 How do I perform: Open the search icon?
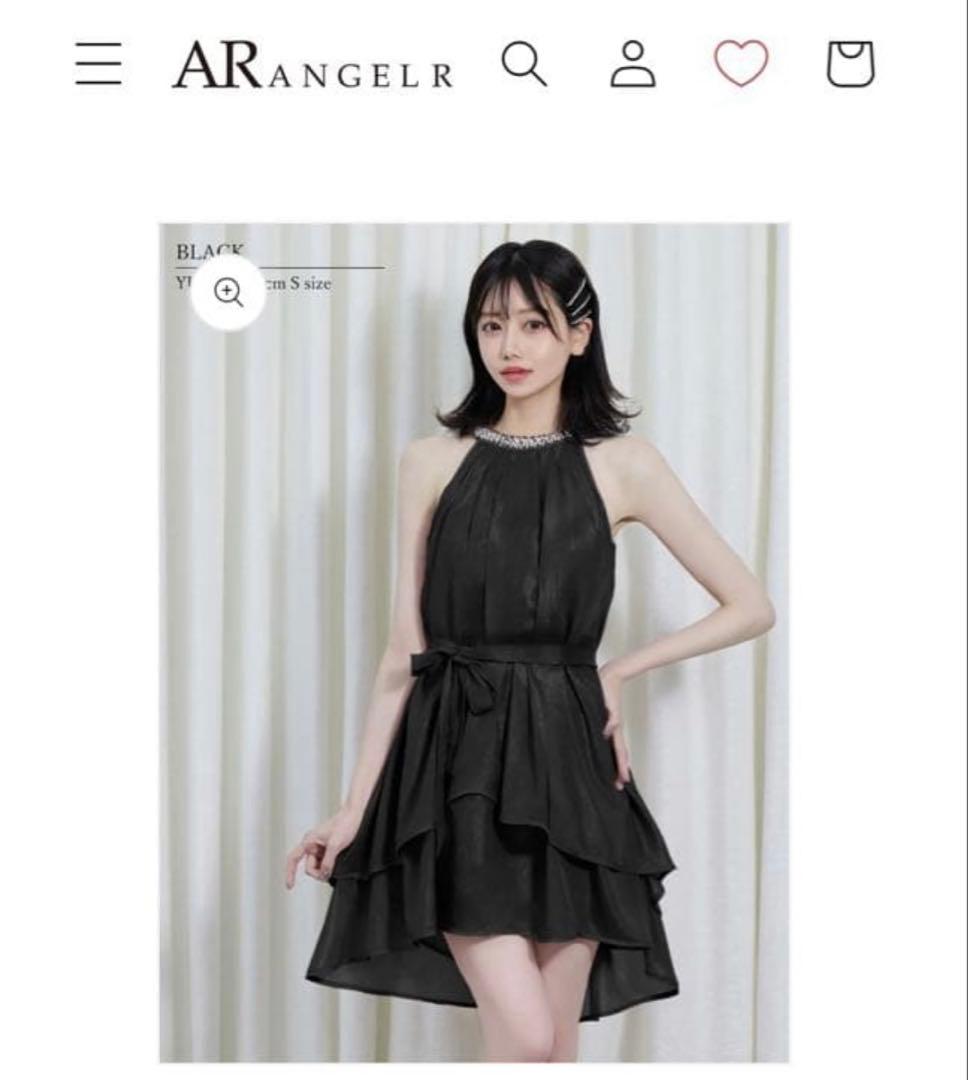click(x=524, y=65)
